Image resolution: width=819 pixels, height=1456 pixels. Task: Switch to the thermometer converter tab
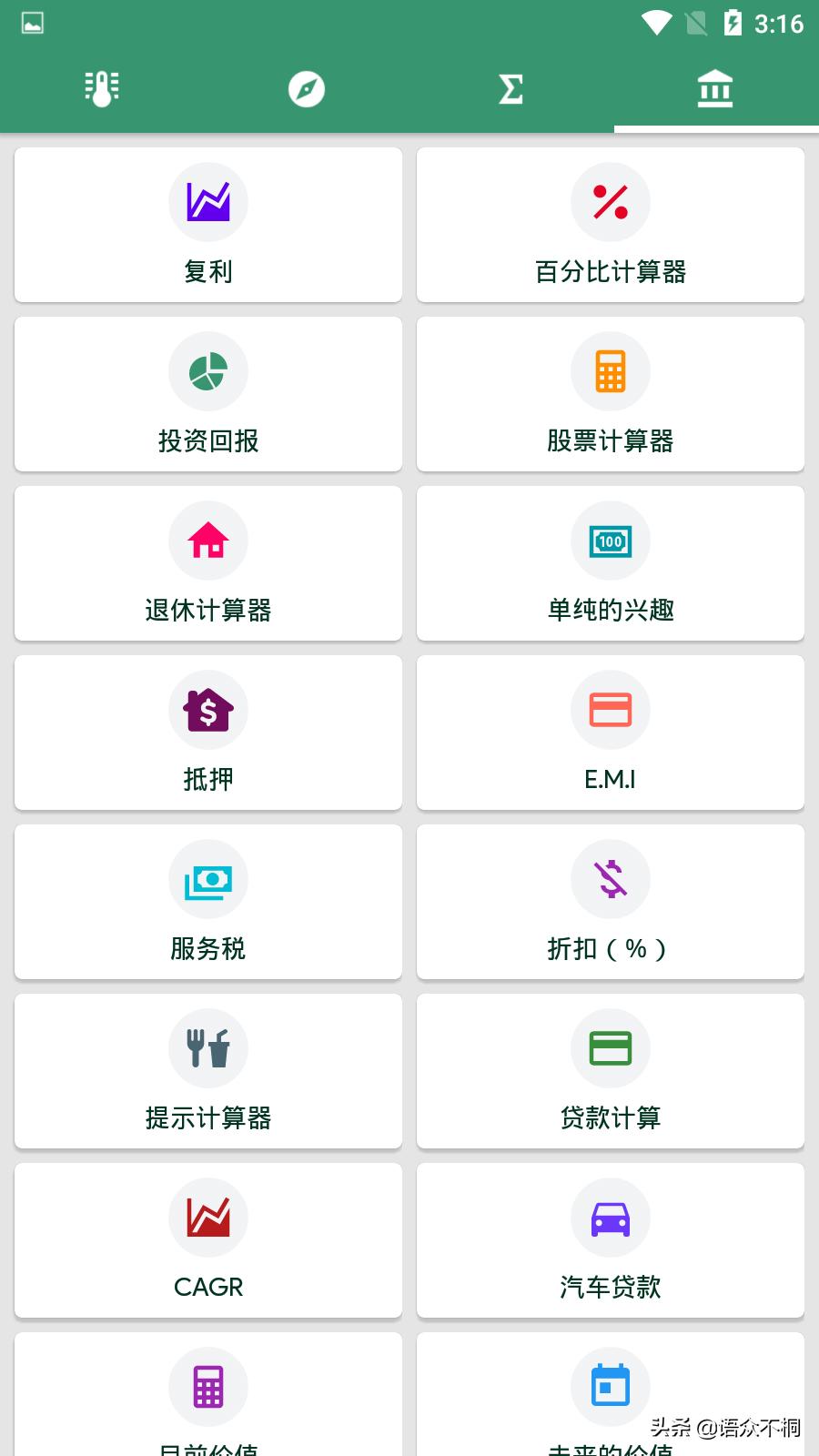pyautogui.click(x=101, y=88)
